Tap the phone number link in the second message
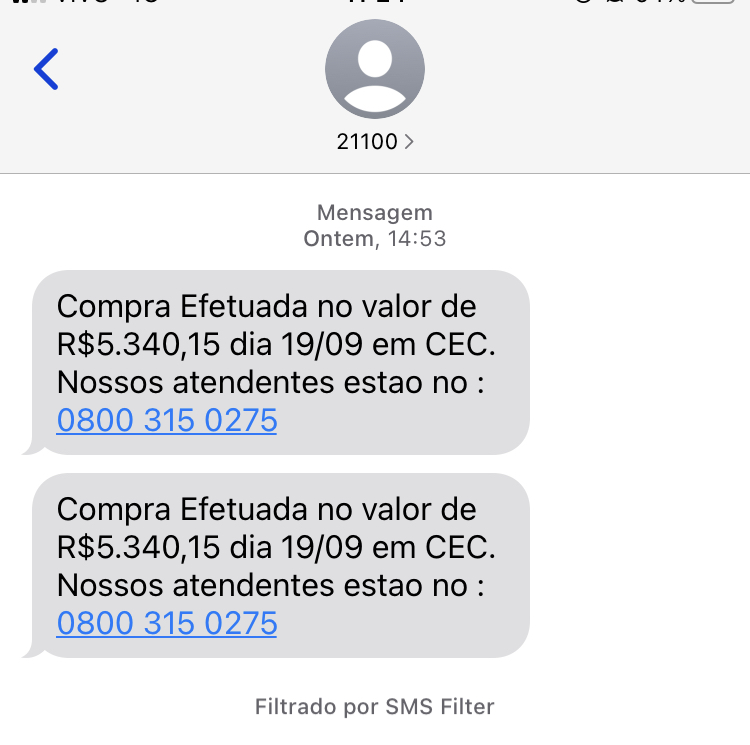 tap(167, 623)
